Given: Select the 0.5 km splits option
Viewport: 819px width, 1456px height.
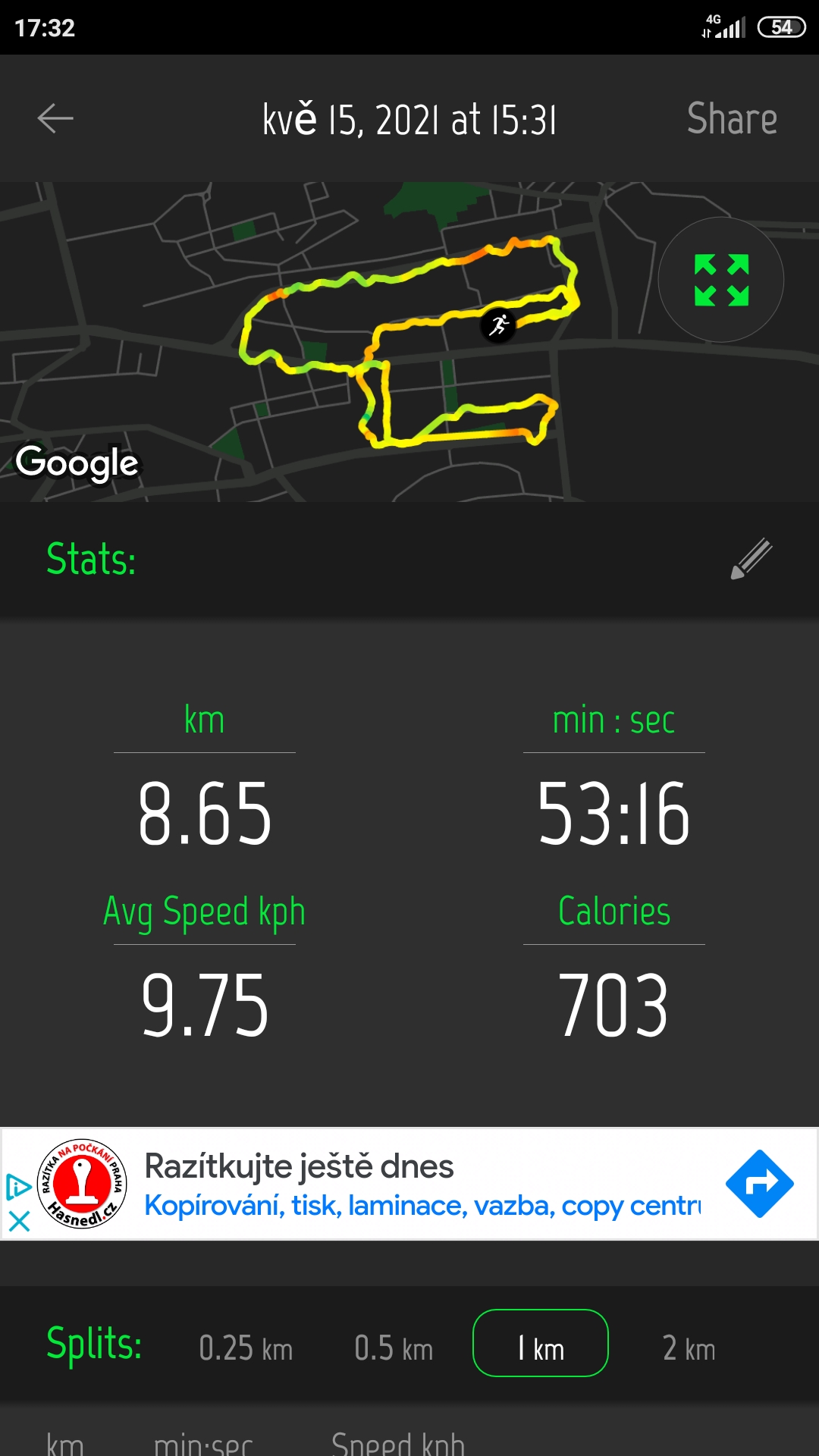Looking at the screenshot, I should (x=394, y=1349).
